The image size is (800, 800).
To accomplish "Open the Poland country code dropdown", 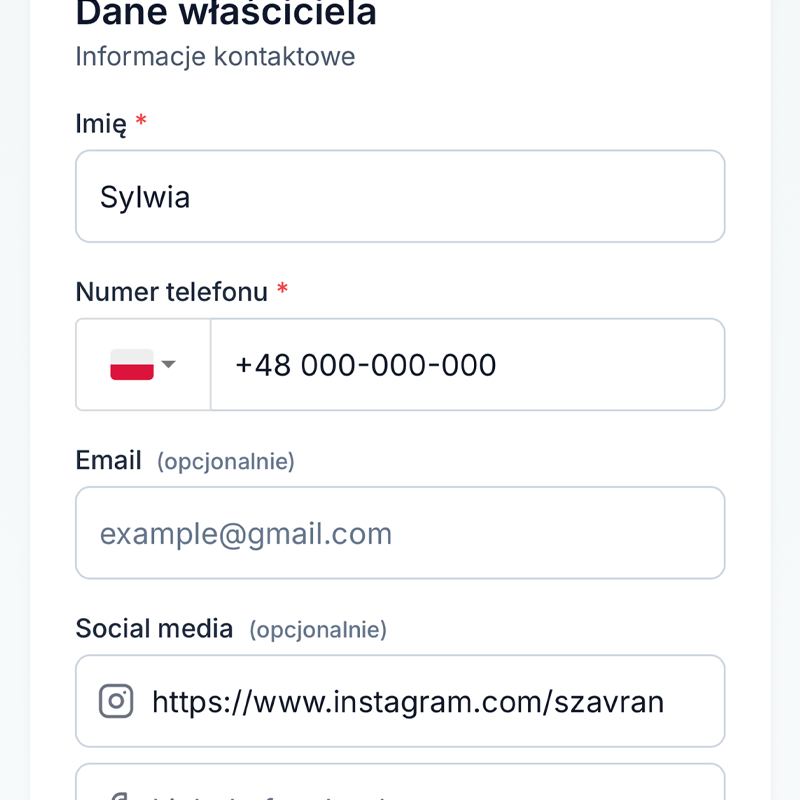I will click(143, 365).
